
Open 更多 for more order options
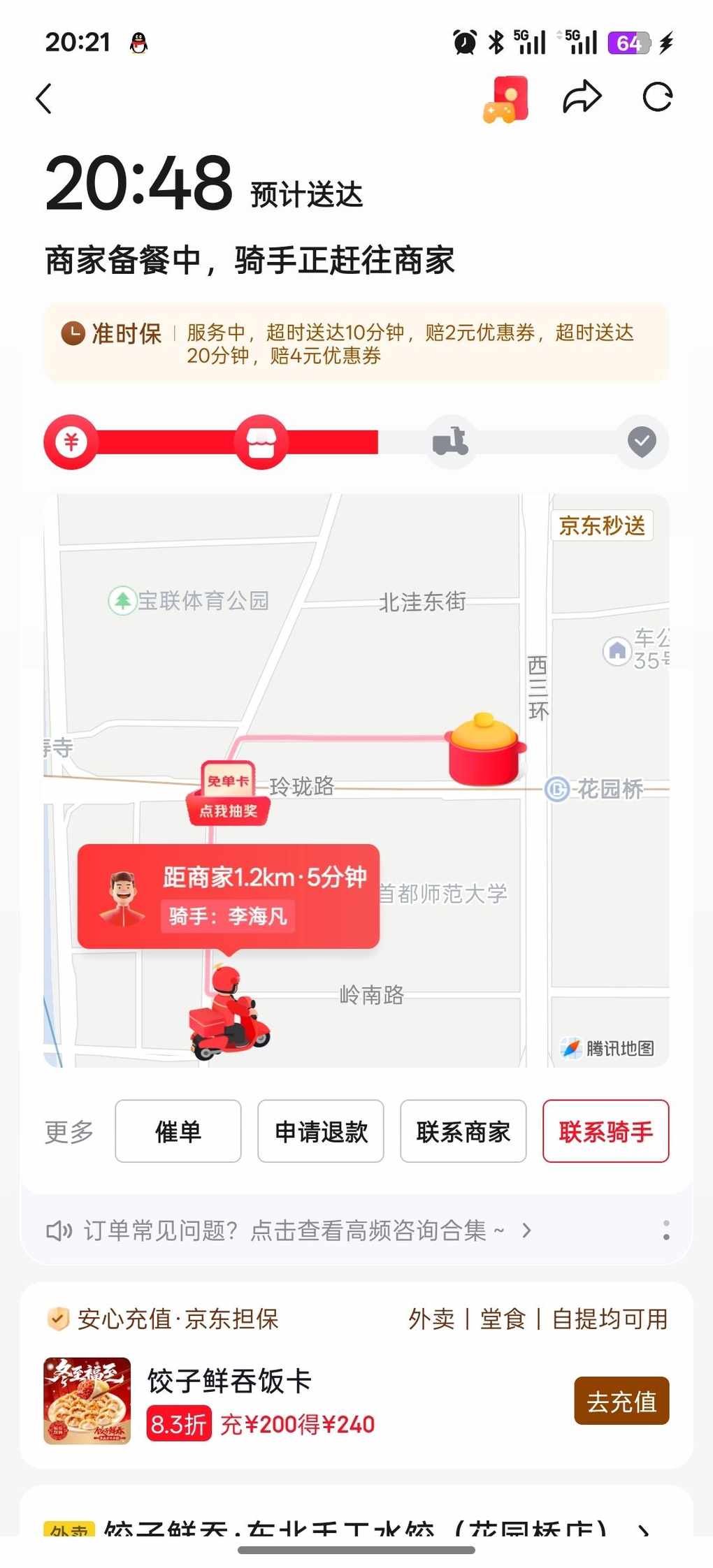tap(69, 1131)
